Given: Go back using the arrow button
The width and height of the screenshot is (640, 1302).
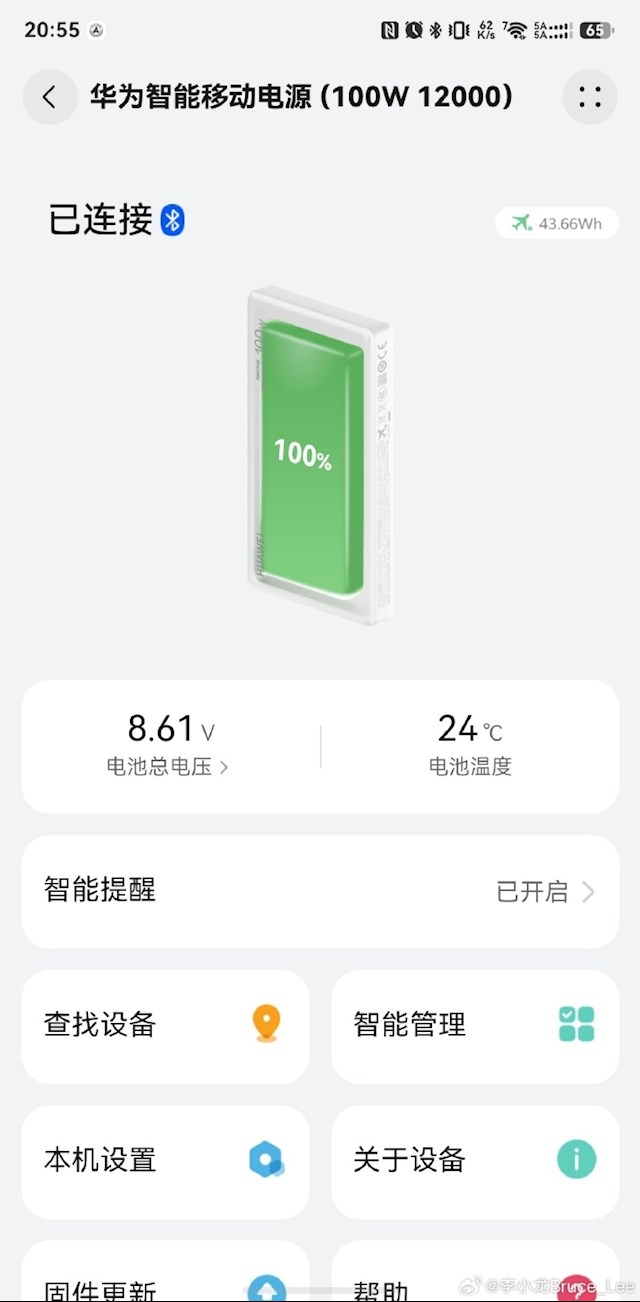Looking at the screenshot, I should click(50, 97).
